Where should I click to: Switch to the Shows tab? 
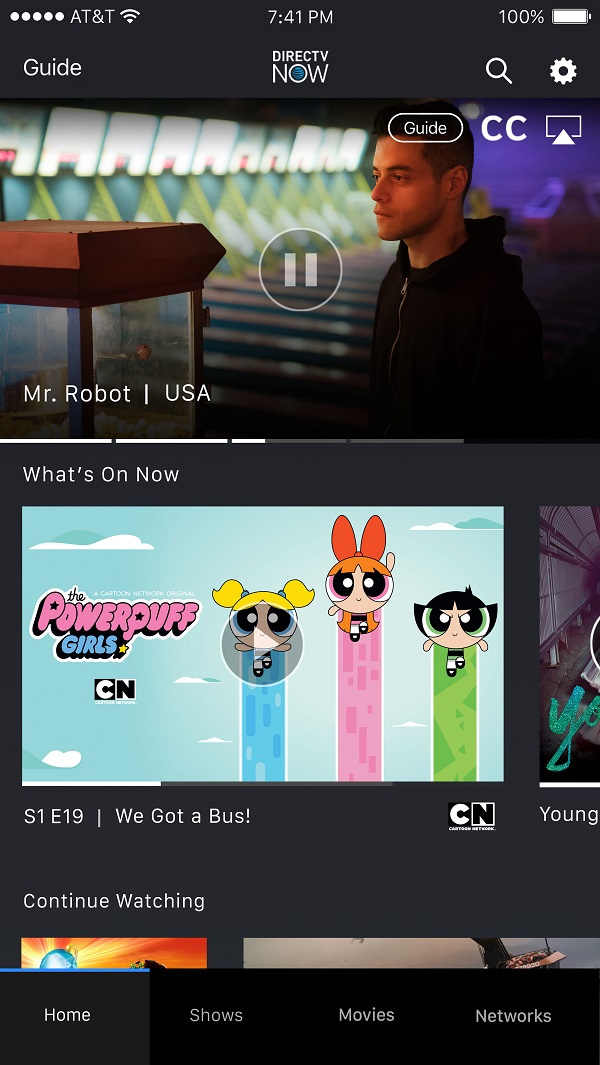pos(216,1015)
